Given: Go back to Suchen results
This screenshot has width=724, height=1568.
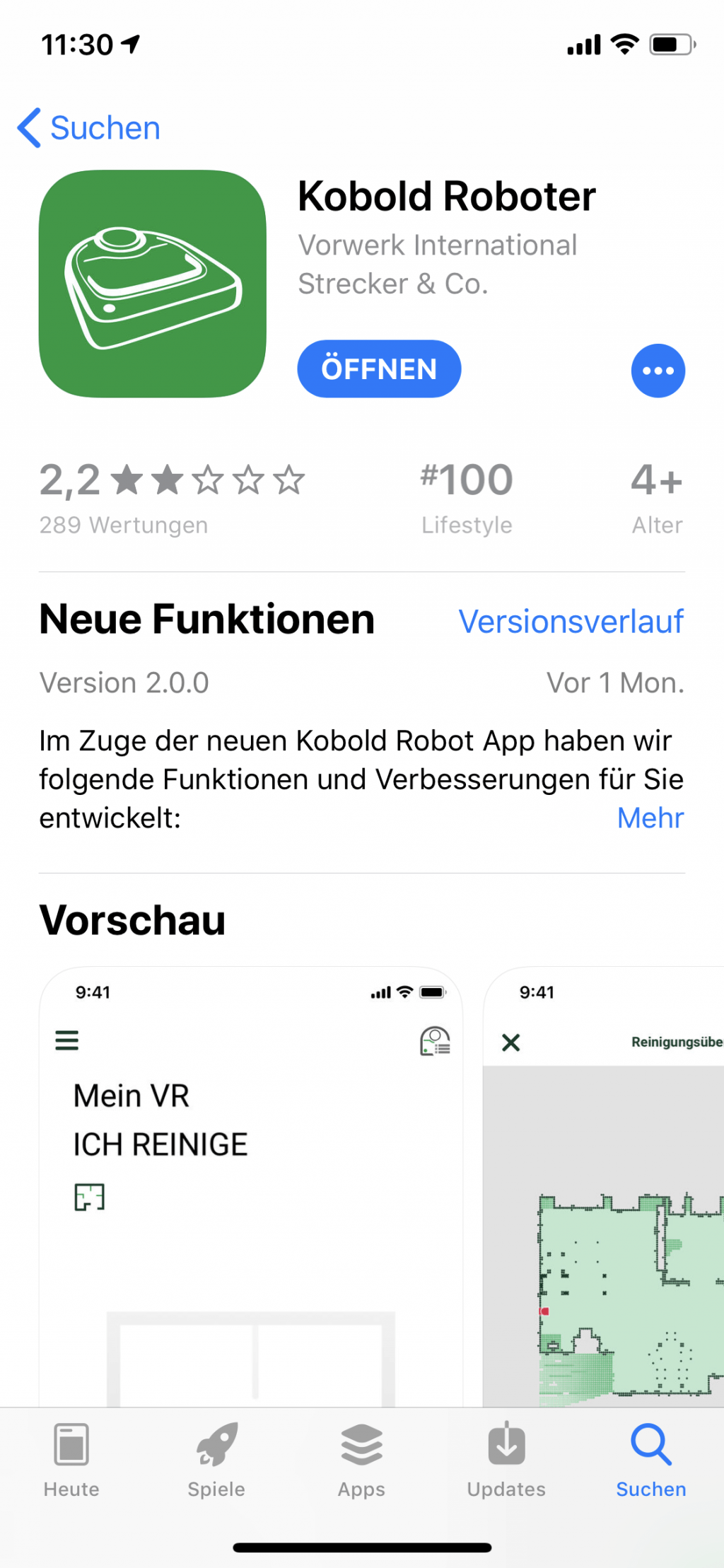Looking at the screenshot, I should (x=89, y=128).
